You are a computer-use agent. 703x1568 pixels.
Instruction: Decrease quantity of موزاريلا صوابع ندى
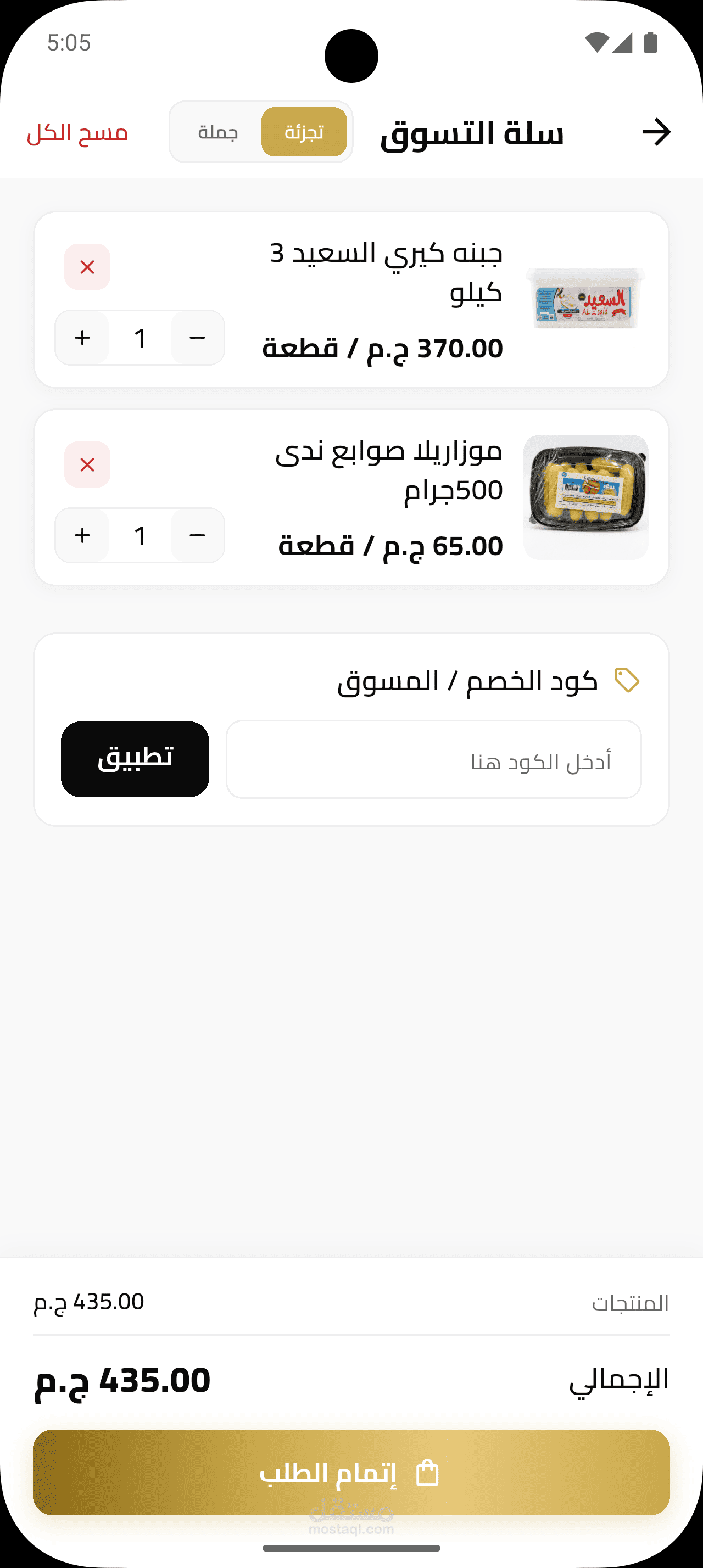pyautogui.click(x=197, y=535)
